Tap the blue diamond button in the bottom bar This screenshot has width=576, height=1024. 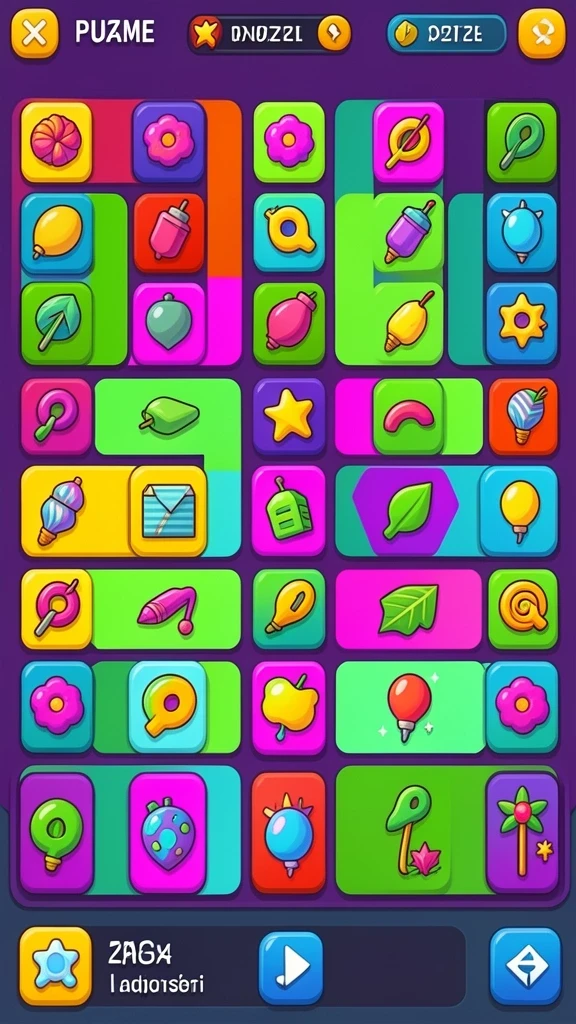[525, 967]
